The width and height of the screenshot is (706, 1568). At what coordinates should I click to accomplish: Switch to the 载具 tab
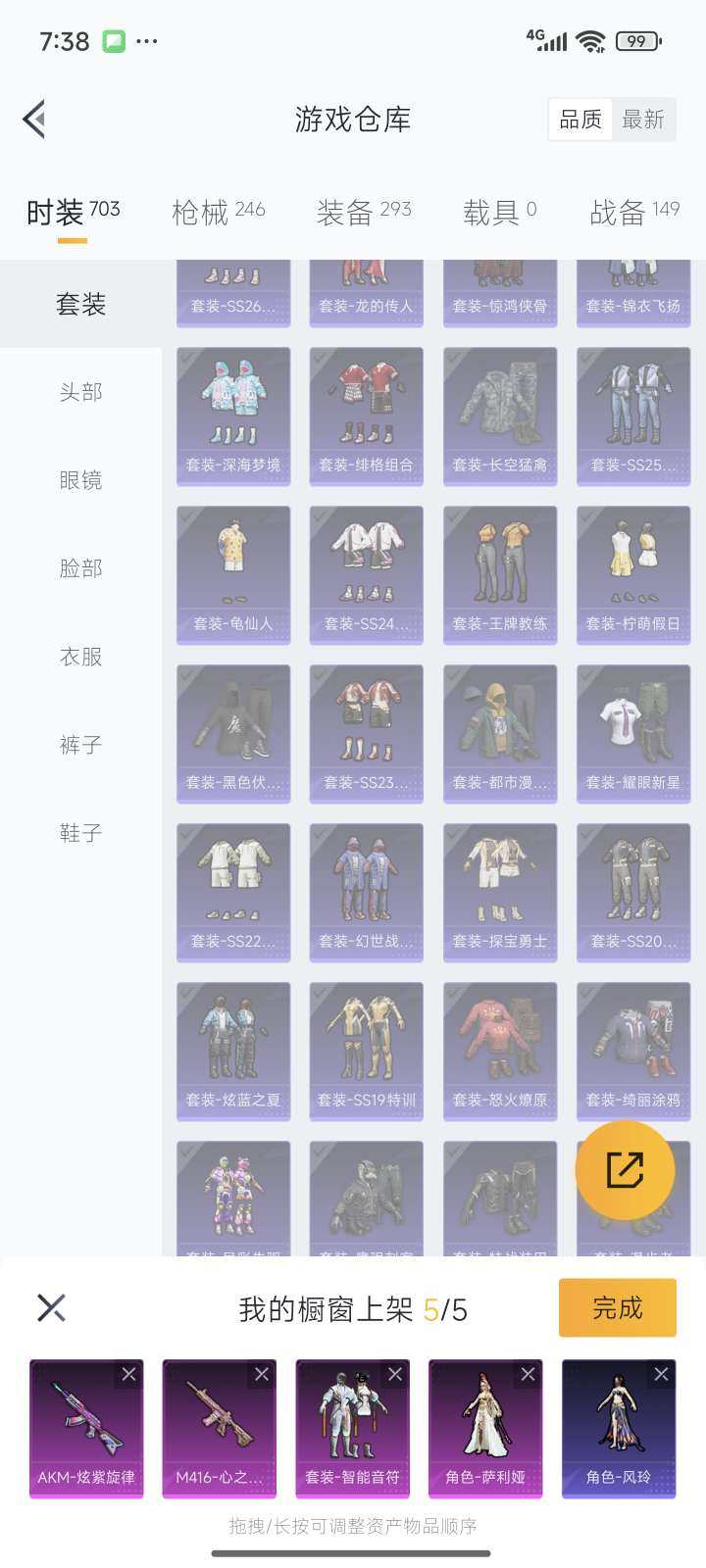coord(499,212)
